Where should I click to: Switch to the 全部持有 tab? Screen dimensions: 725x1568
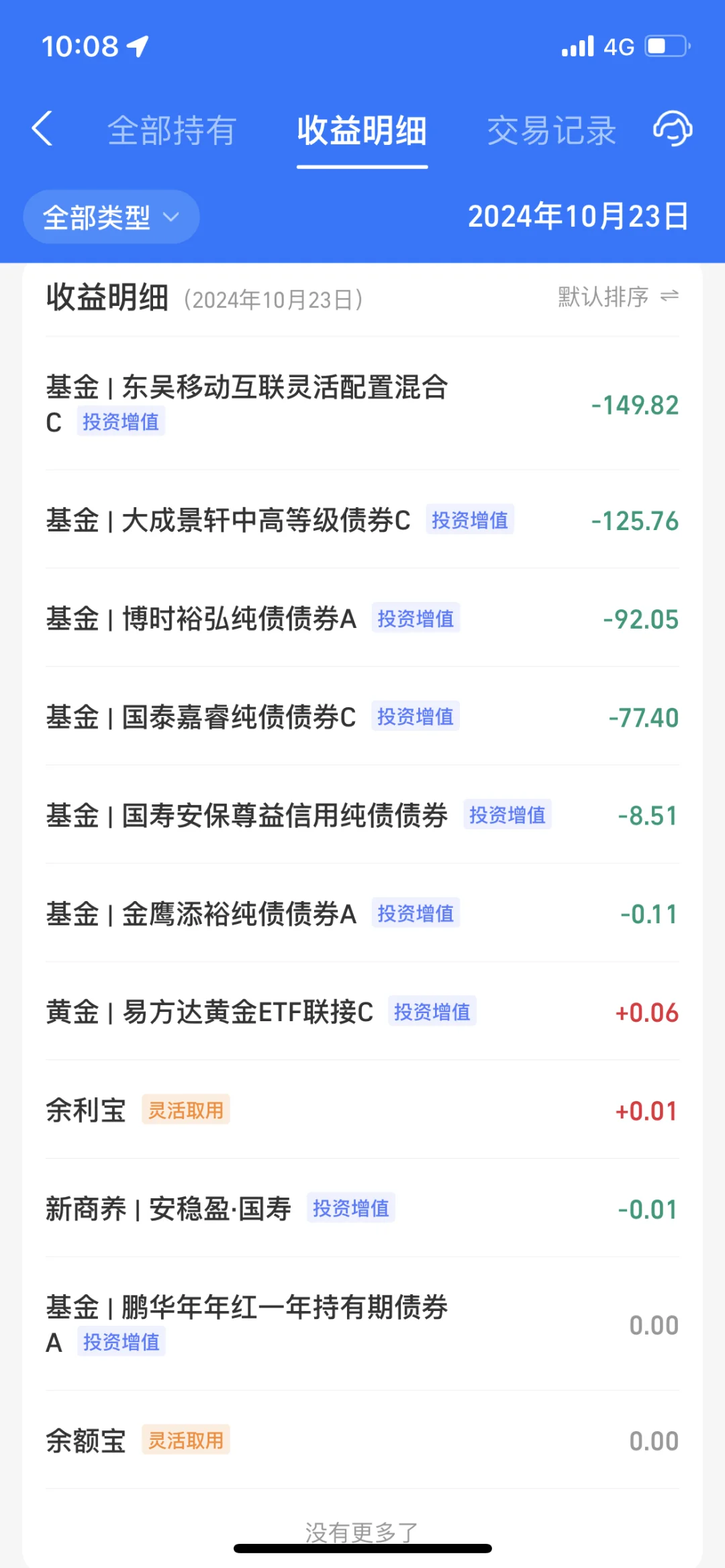click(172, 130)
